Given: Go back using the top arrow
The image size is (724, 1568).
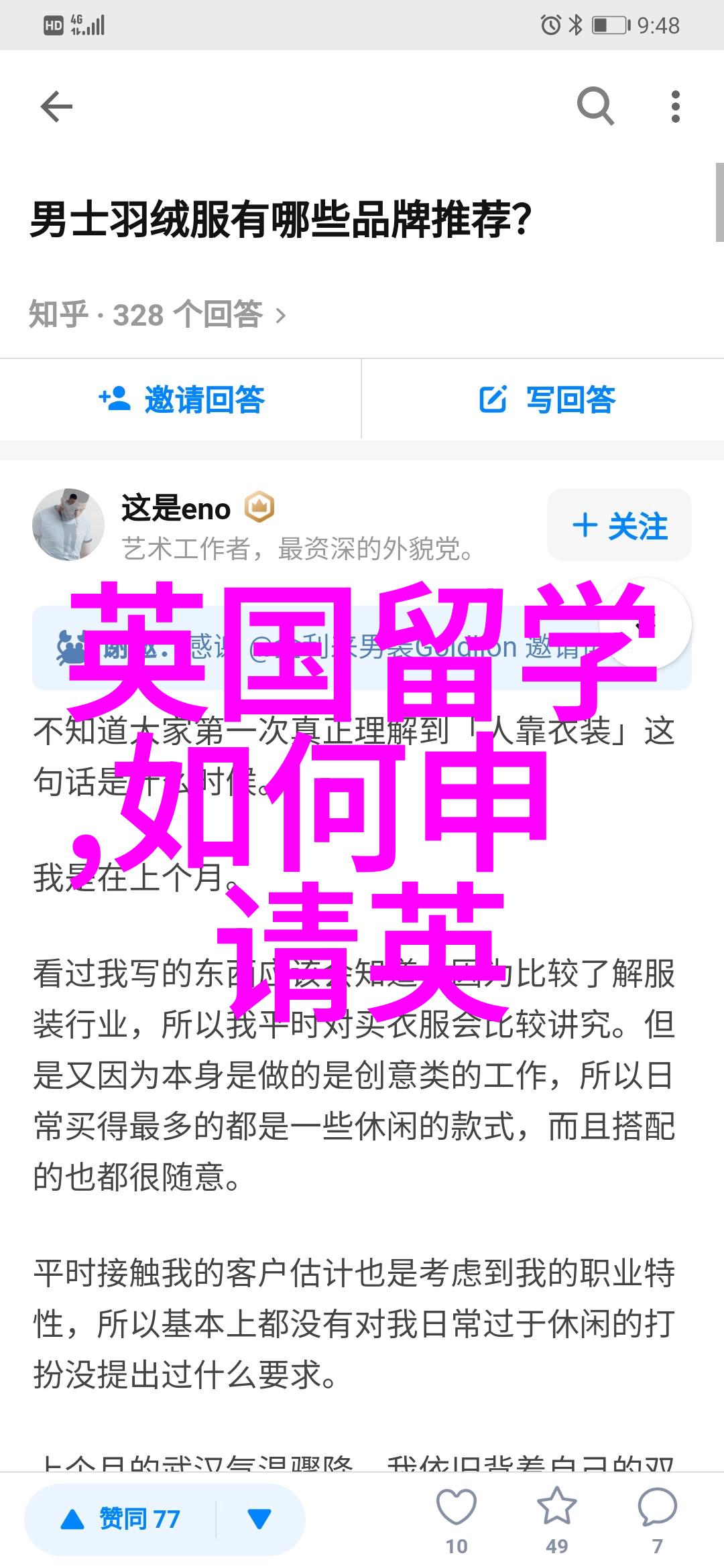Looking at the screenshot, I should (x=56, y=107).
